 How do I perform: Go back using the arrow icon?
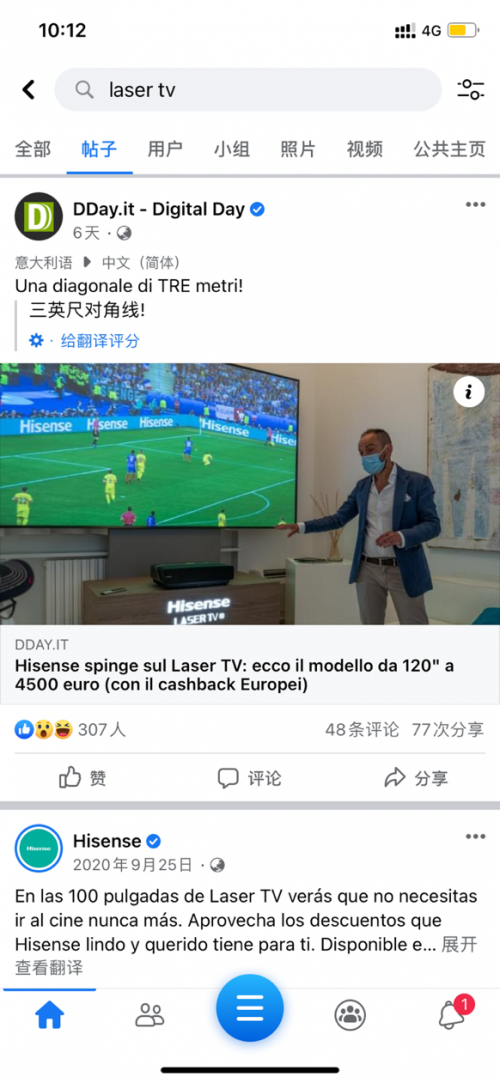[x=28, y=90]
